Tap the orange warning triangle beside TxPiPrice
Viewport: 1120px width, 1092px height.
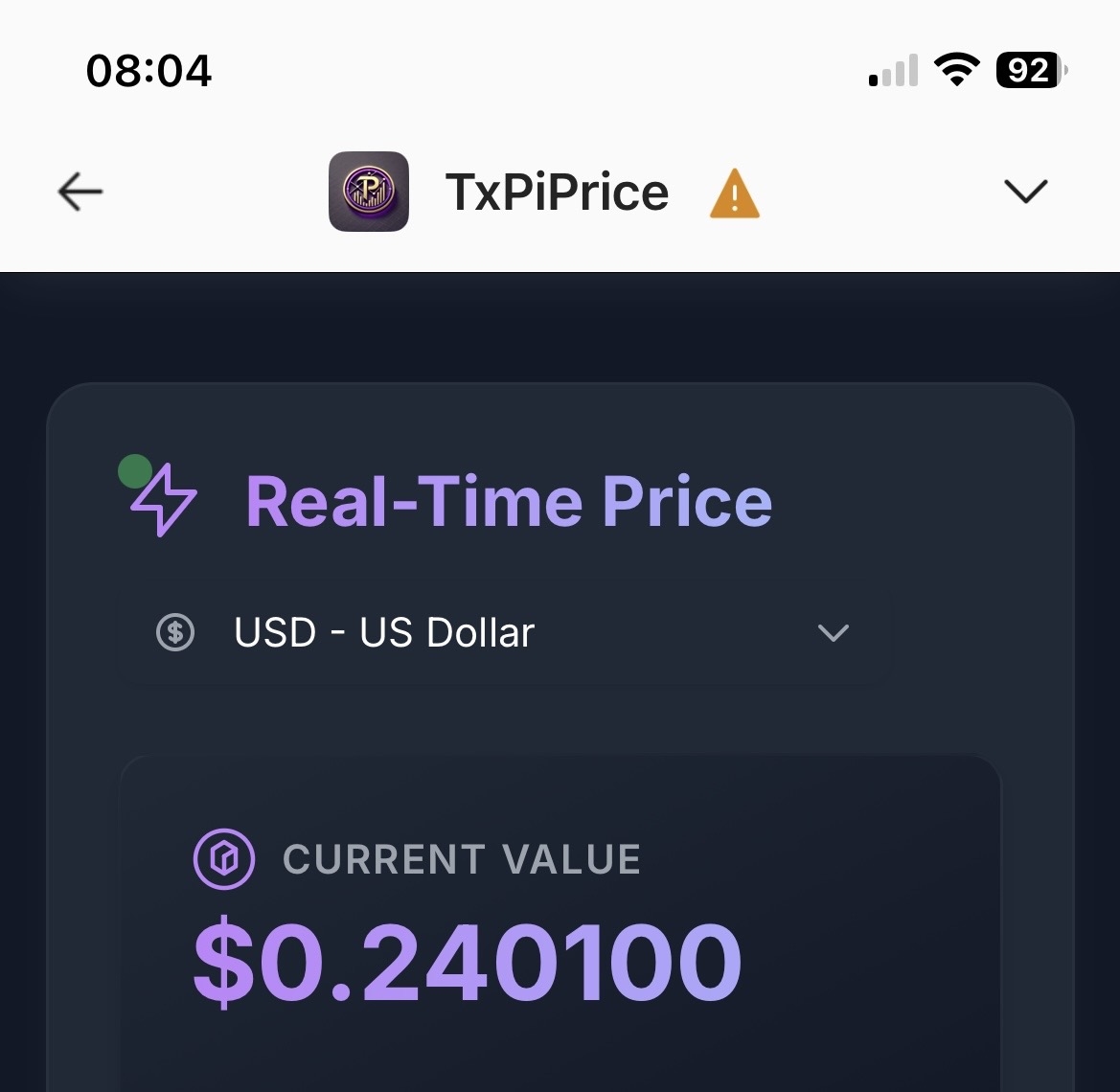[734, 194]
